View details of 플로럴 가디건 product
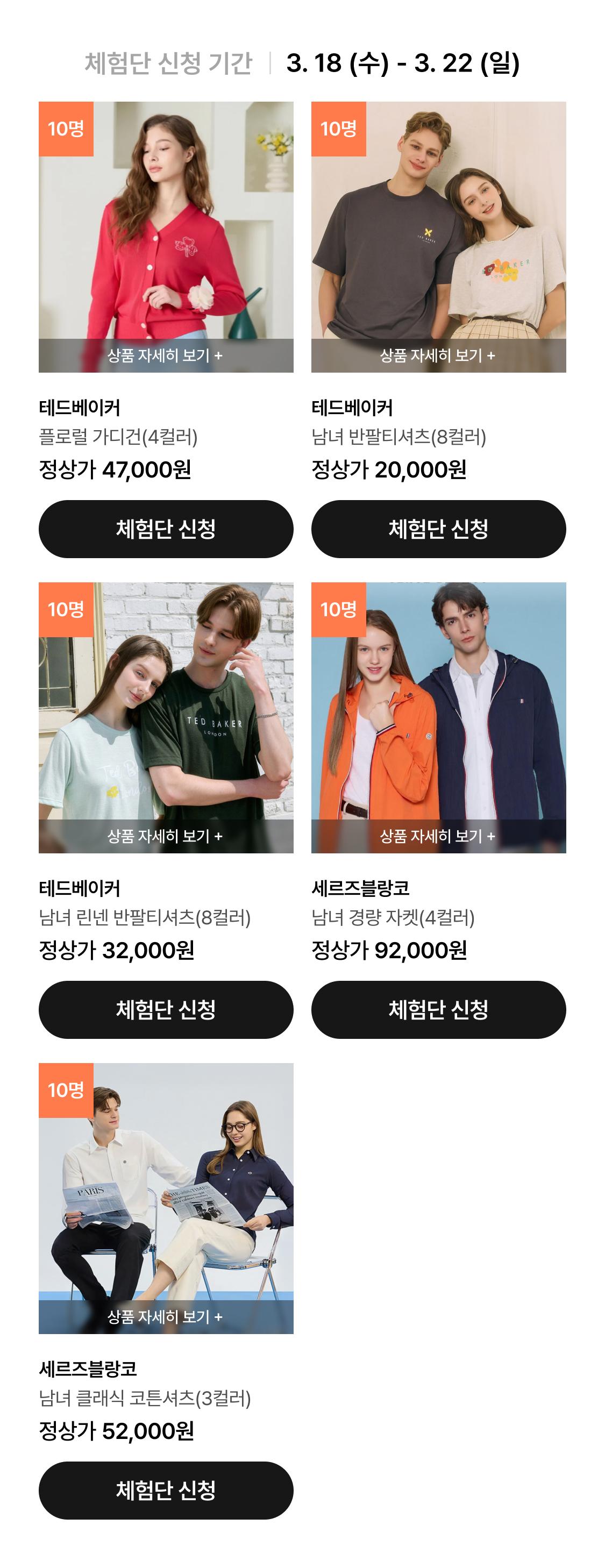Screen dimensions: 605x1568 pos(166,355)
